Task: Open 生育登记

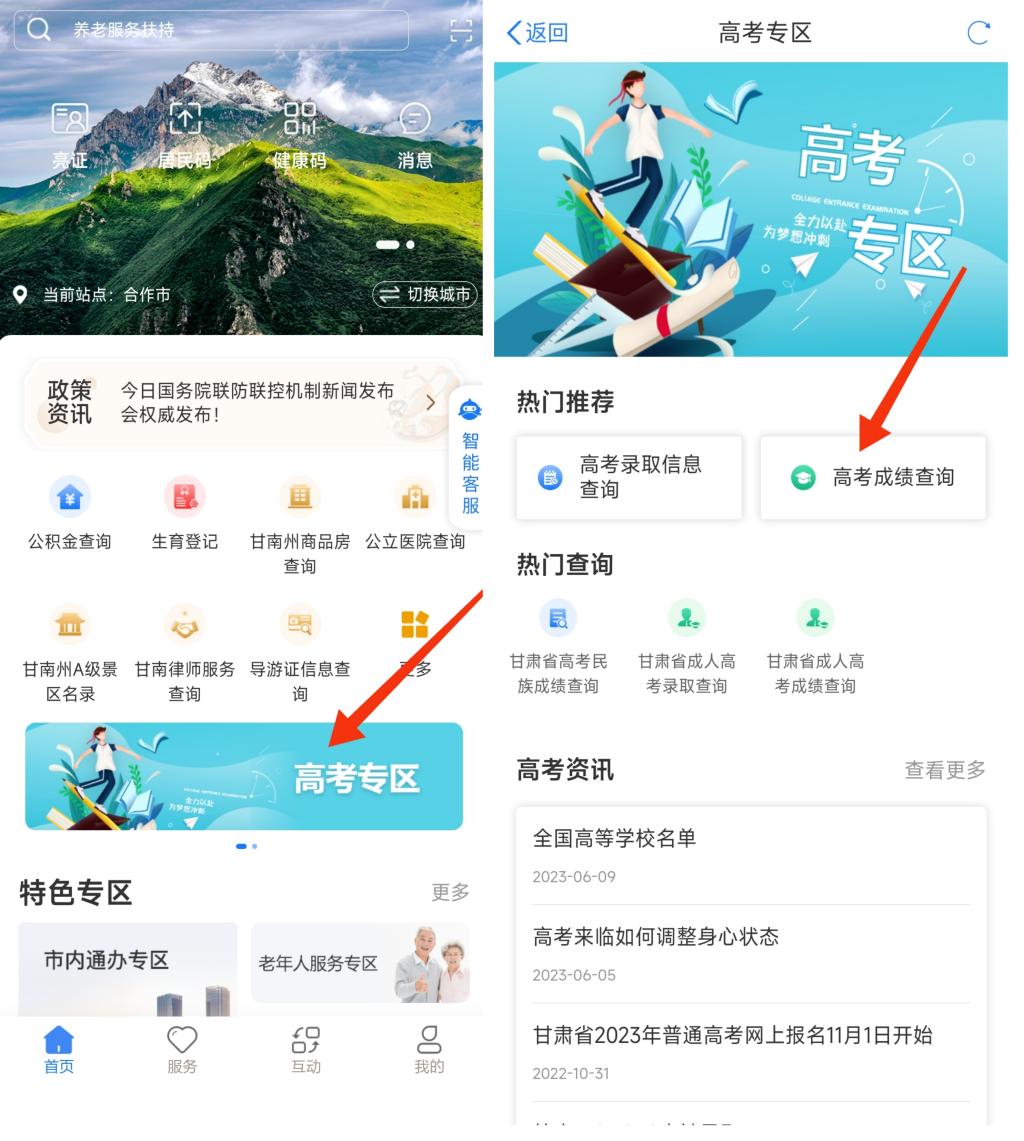Action: point(184,512)
